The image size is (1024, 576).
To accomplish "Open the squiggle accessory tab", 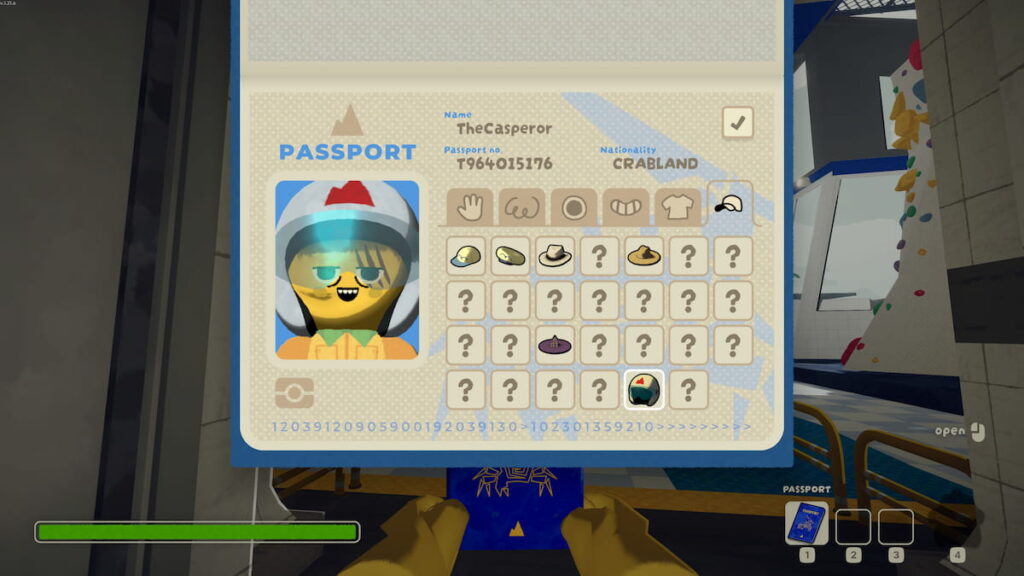I will (521, 207).
